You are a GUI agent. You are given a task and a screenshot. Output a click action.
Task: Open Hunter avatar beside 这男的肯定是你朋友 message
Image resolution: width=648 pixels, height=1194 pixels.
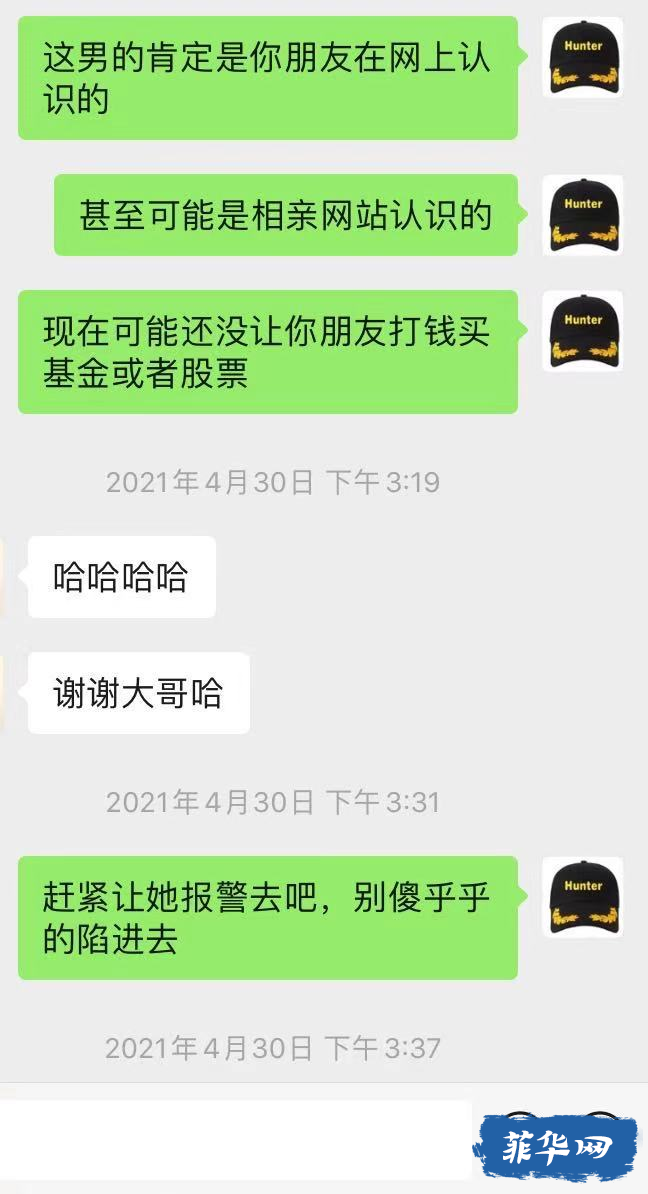click(582, 58)
